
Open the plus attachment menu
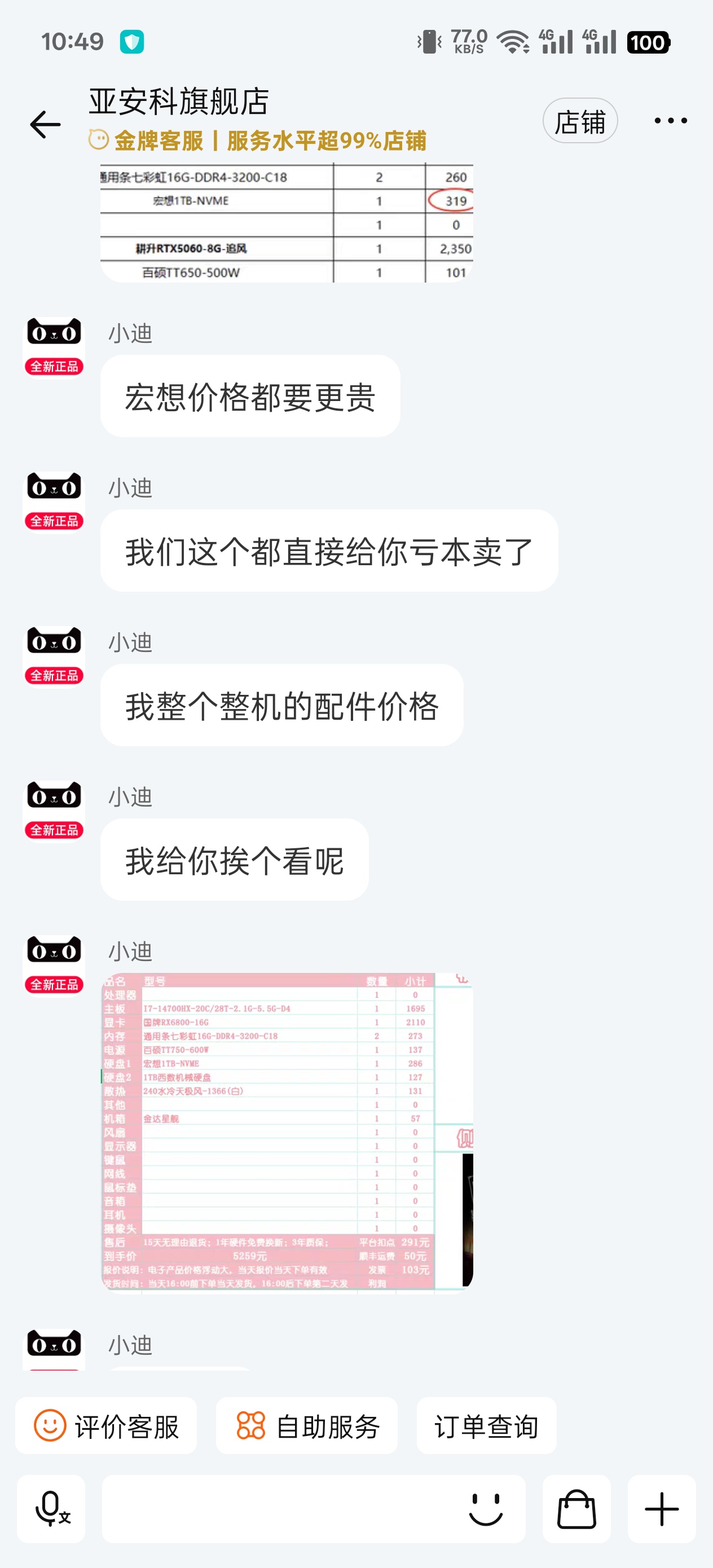click(661, 1509)
